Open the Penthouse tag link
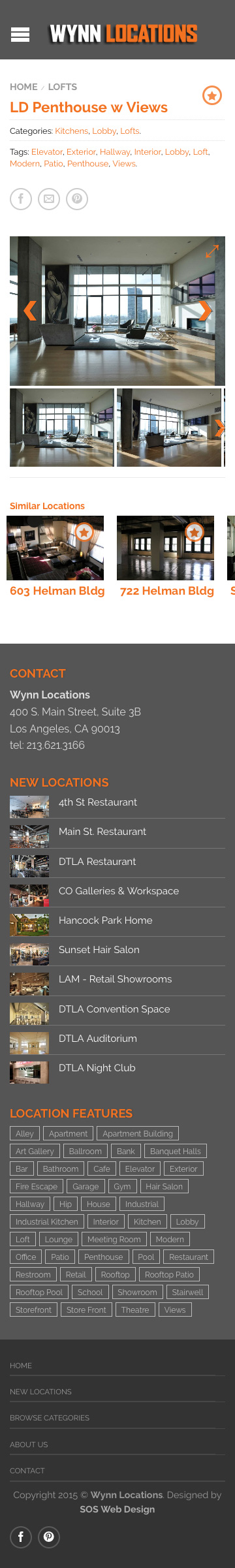Viewport: 235px width, 1568px height. point(87,164)
